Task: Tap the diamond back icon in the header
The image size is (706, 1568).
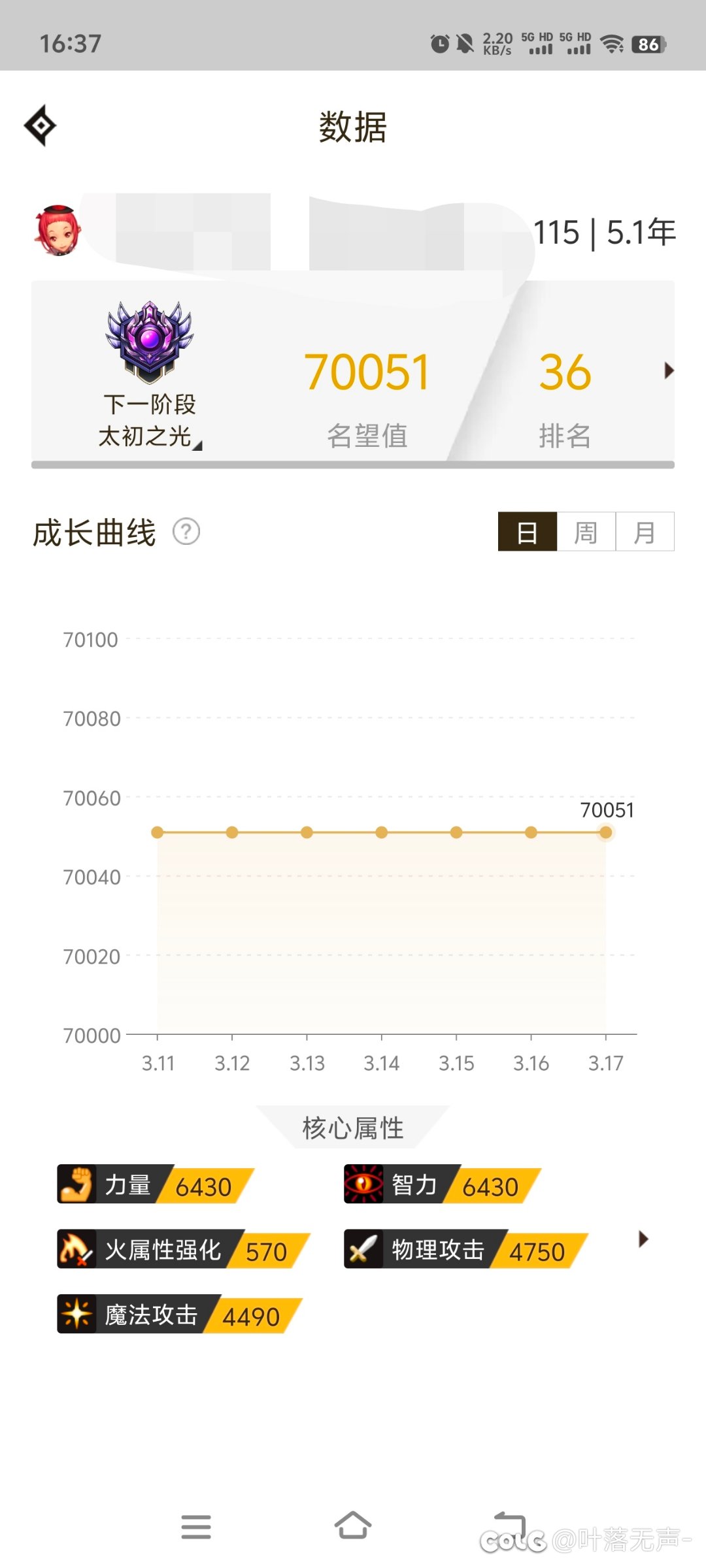Action: (40, 125)
